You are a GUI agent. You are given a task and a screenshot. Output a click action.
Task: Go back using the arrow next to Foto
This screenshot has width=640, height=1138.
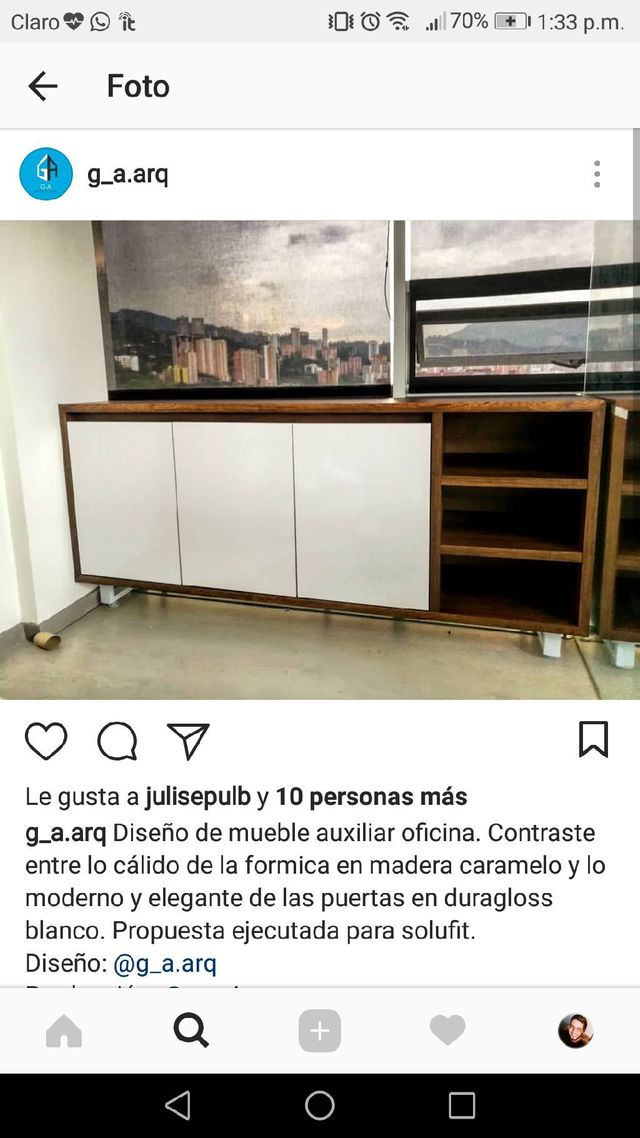[43, 86]
